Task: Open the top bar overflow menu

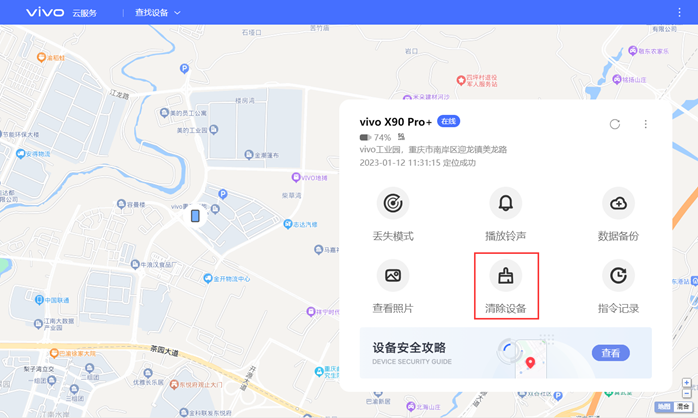Action: tap(679, 13)
